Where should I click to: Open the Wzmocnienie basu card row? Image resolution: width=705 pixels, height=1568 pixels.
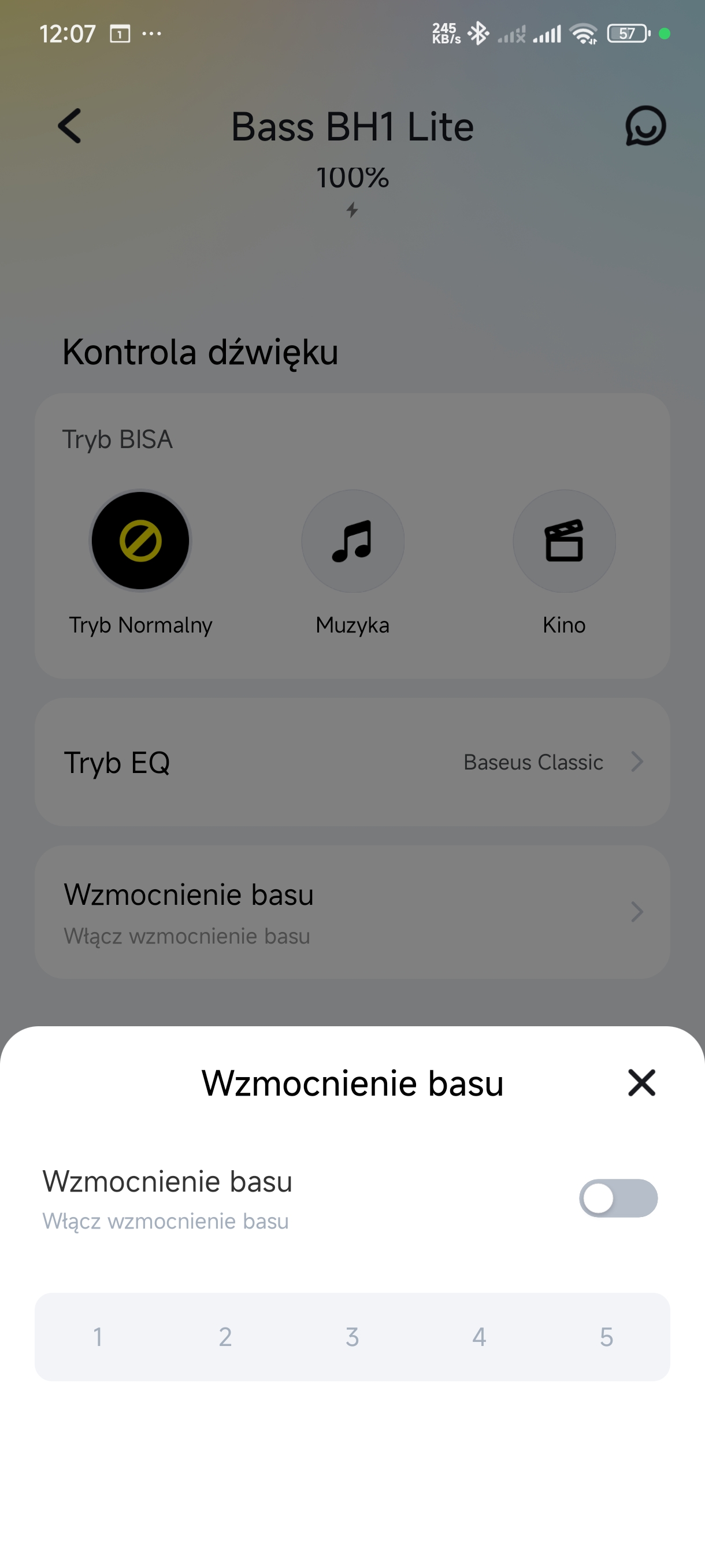coord(352,912)
